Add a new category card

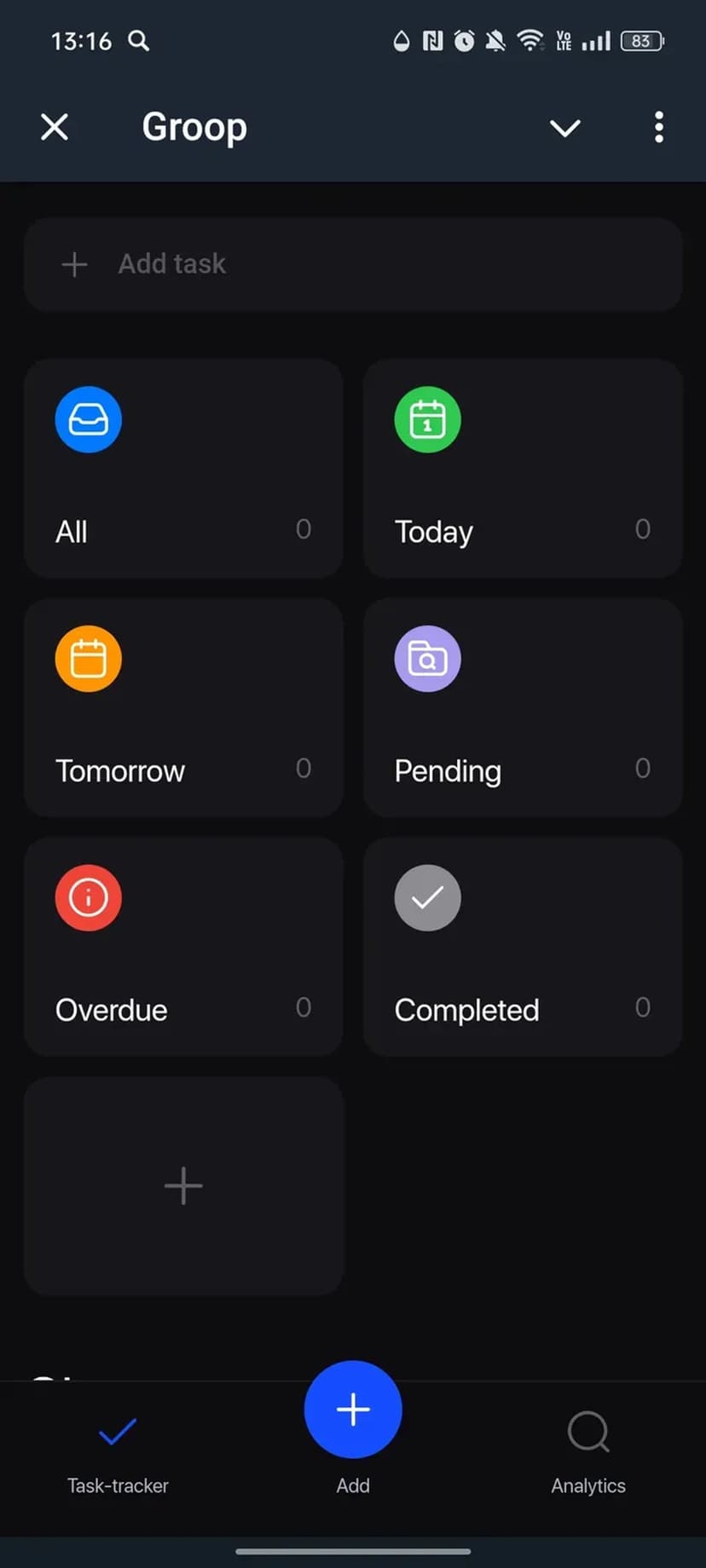pyautogui.click(x=183, y=1185)
